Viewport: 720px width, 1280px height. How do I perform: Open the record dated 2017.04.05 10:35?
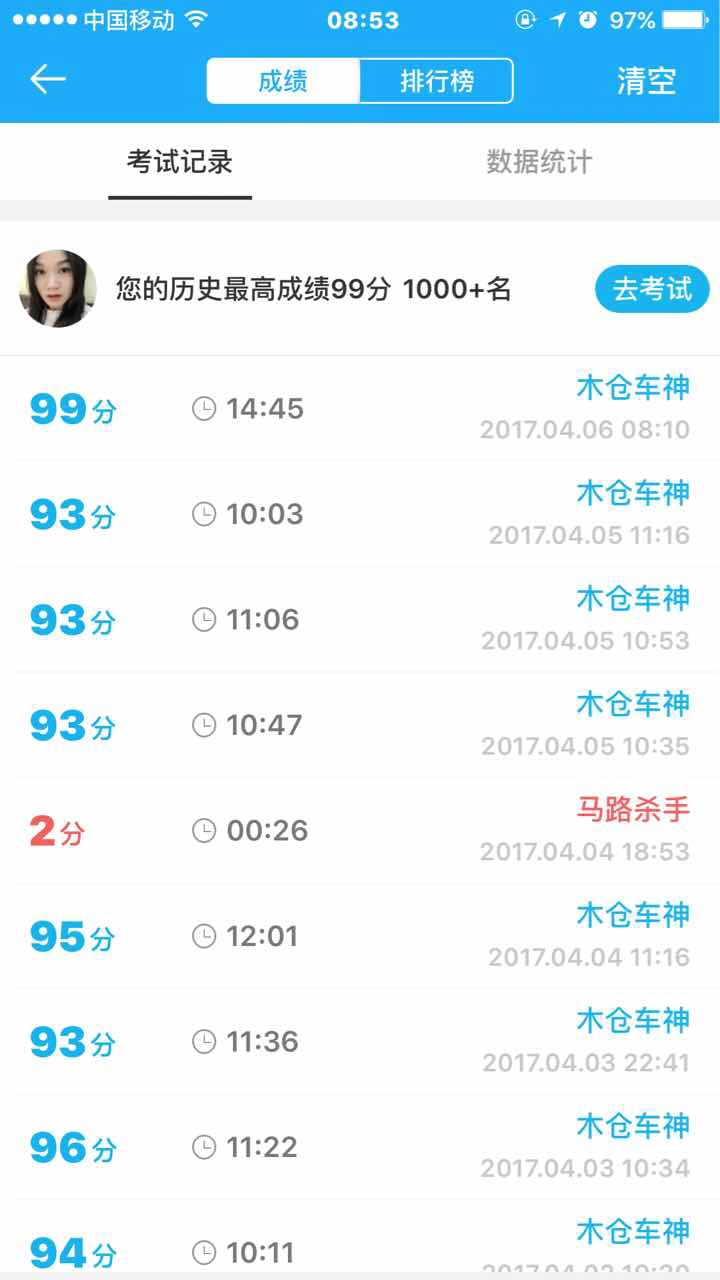point(360,725)
